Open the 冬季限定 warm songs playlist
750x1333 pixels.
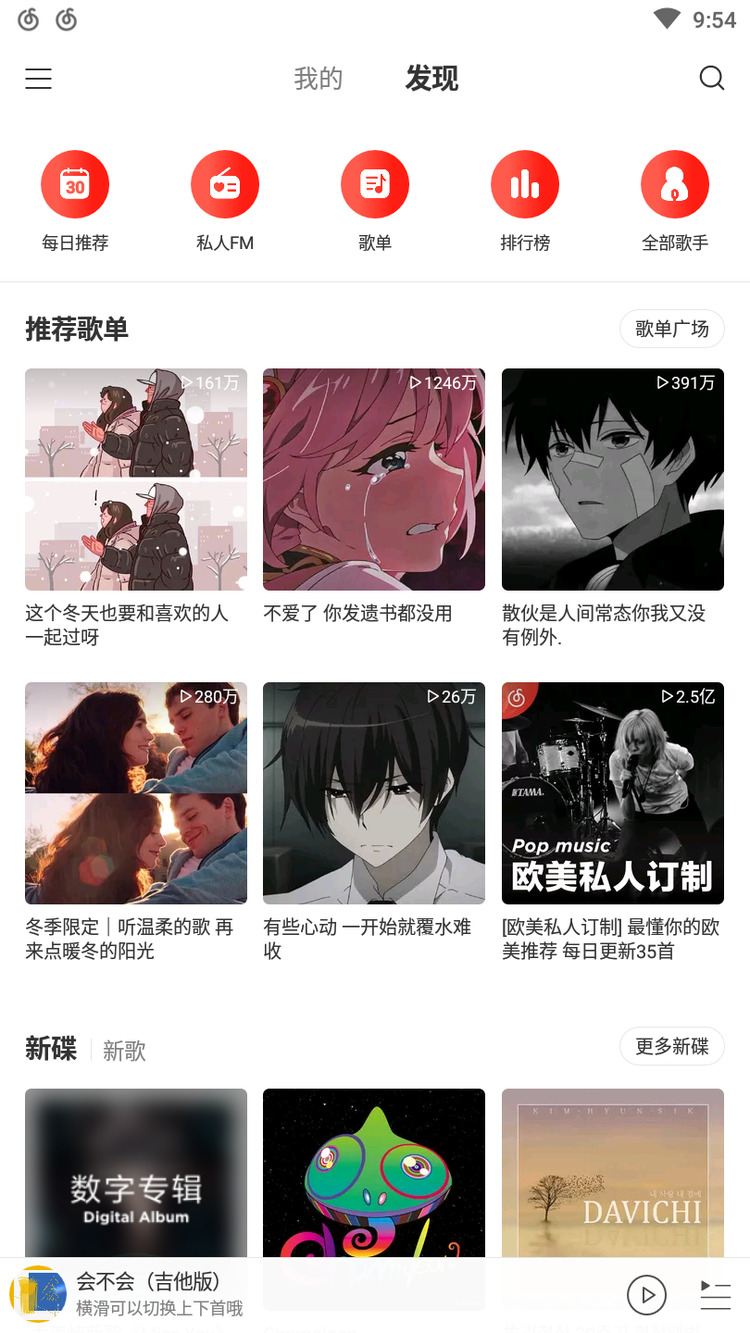point(136,793)
